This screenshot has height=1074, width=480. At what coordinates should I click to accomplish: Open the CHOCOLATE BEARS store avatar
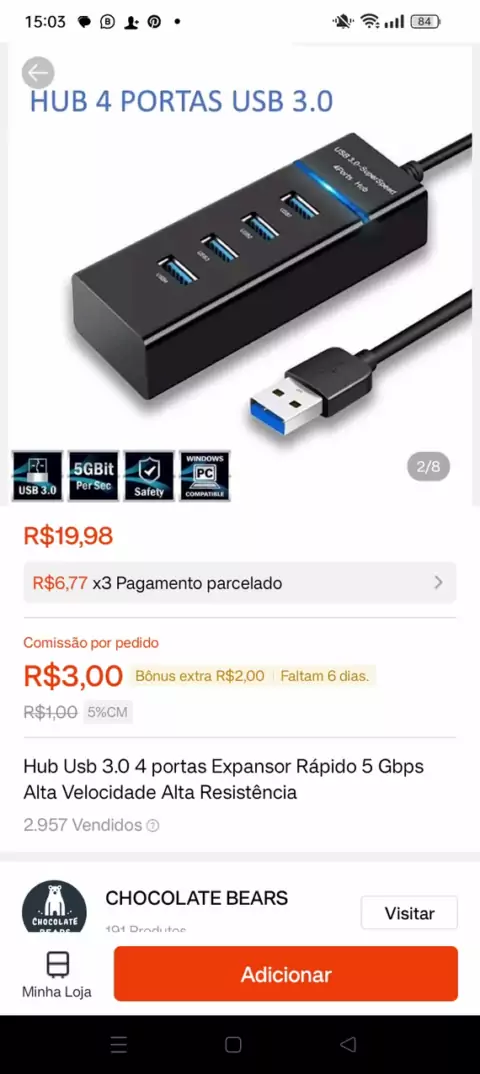[x=55, y=906]
